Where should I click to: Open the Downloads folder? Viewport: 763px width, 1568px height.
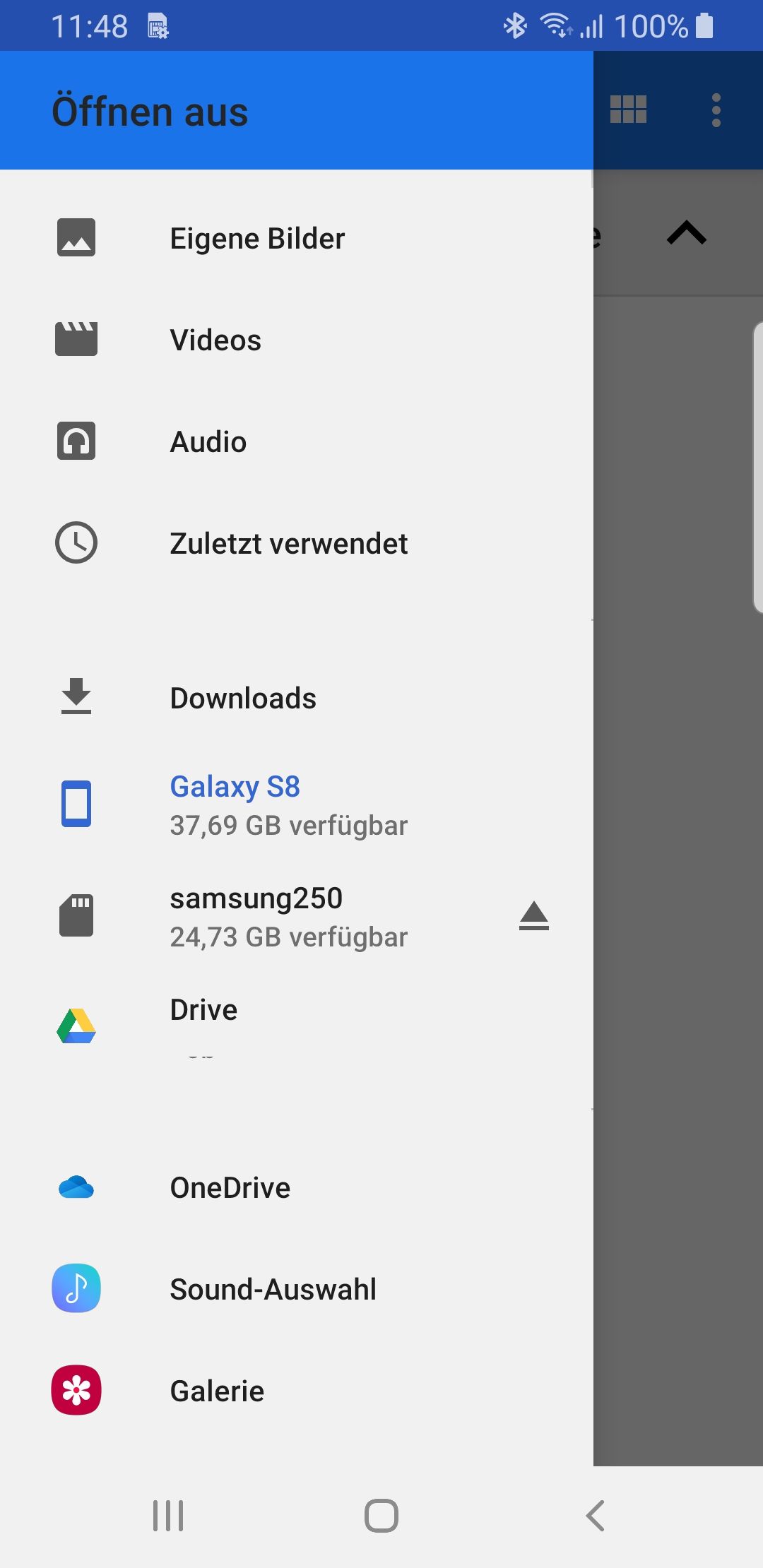click(x=243, y=699)
